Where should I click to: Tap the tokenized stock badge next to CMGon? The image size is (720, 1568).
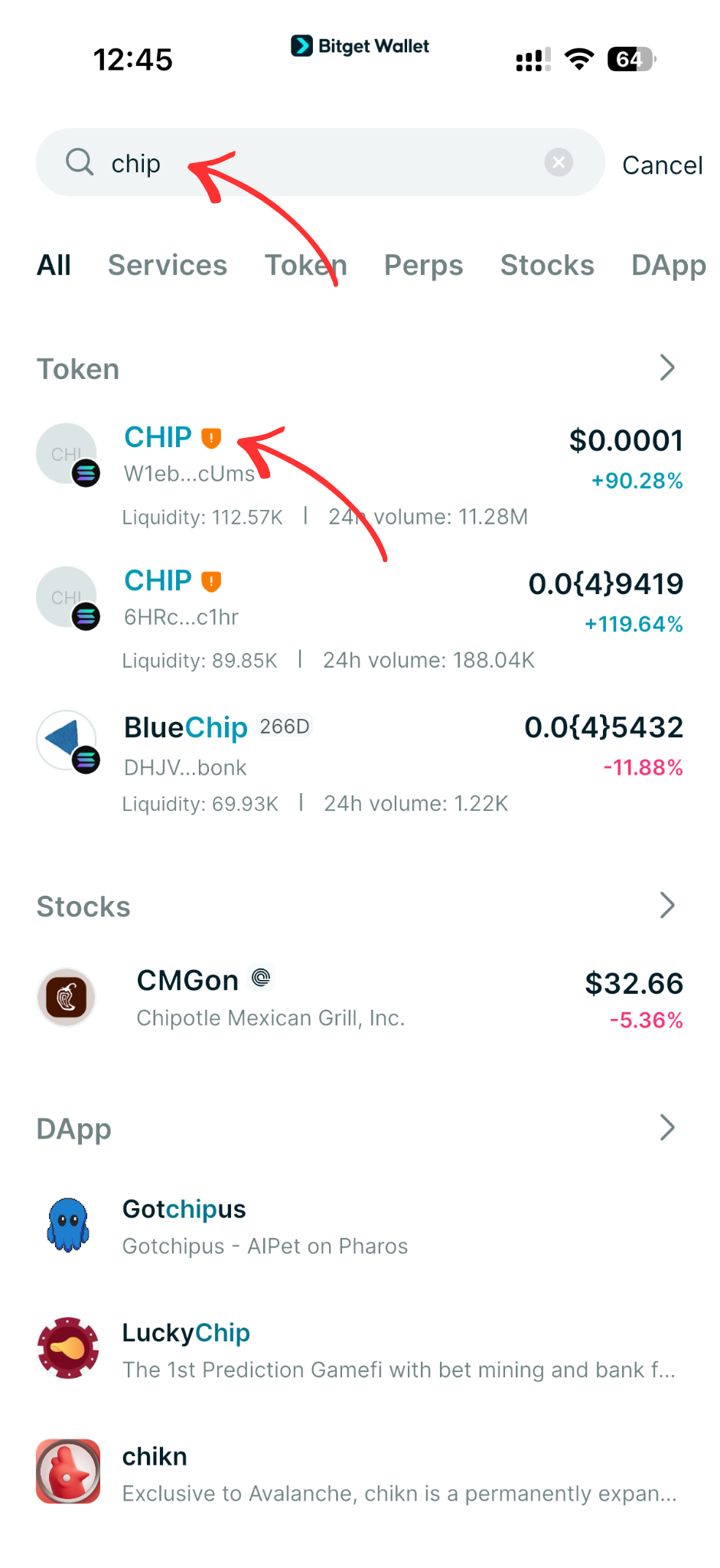point(260,978)
